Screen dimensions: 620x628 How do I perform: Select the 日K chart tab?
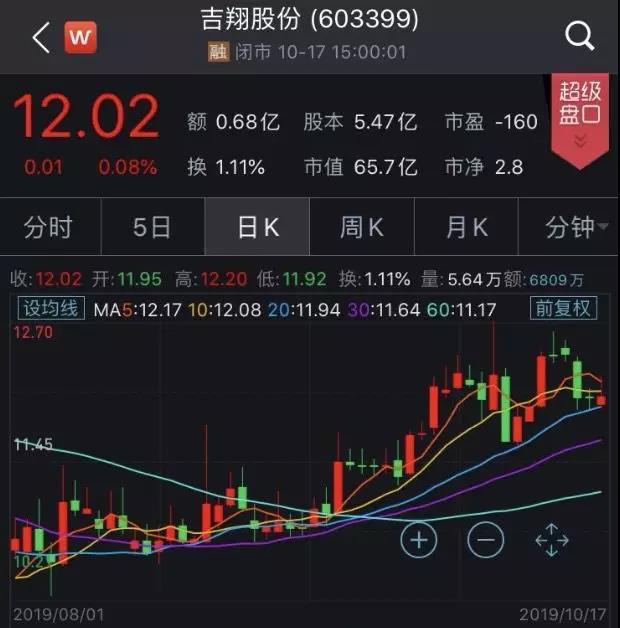coord(257,228)
